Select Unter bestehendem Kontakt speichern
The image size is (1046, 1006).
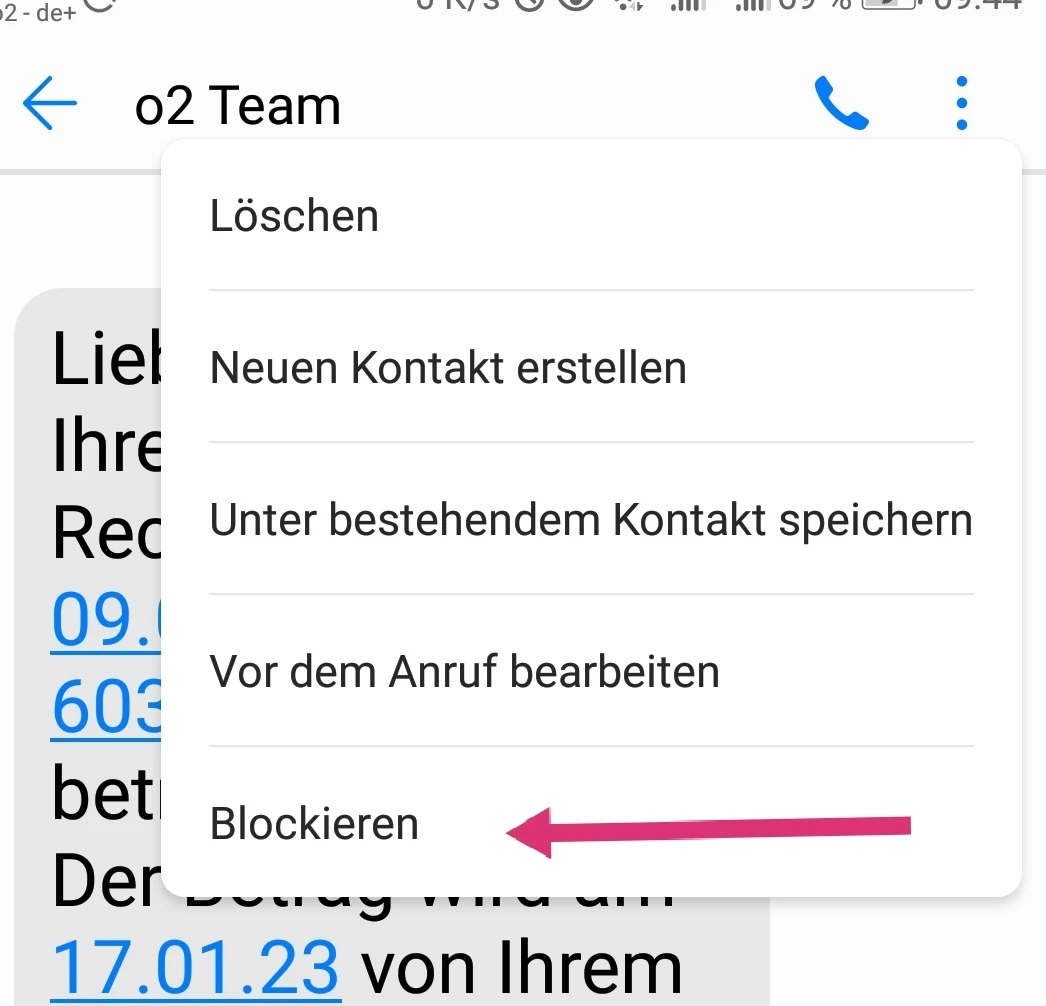tap(590, 520)
